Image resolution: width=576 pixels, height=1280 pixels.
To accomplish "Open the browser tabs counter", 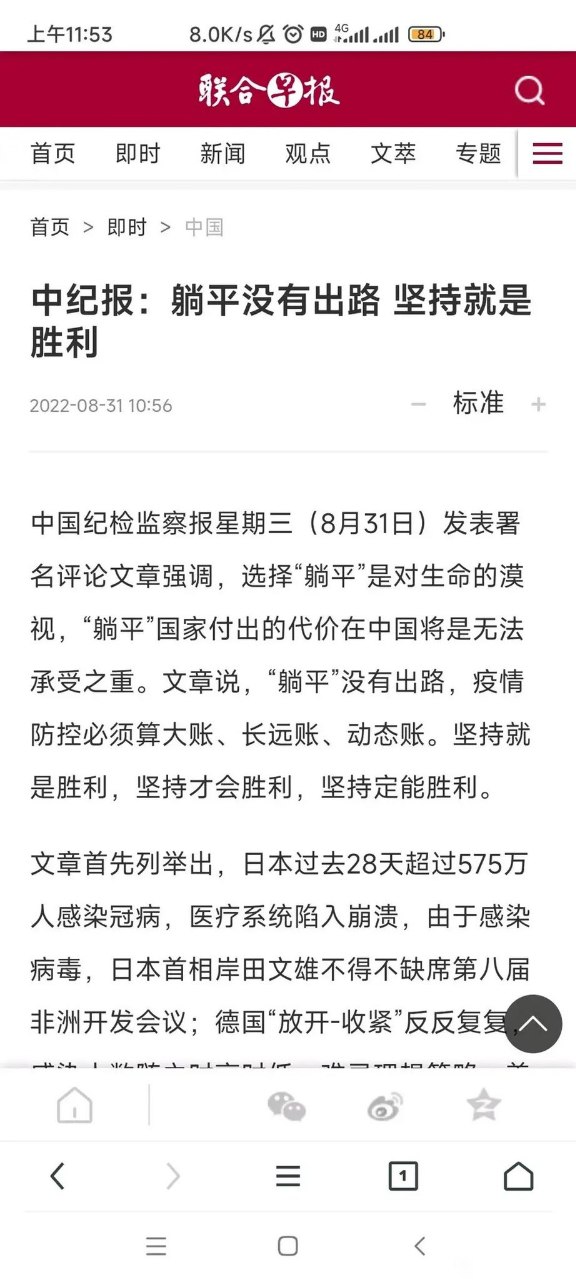I will coord(403,1177).
